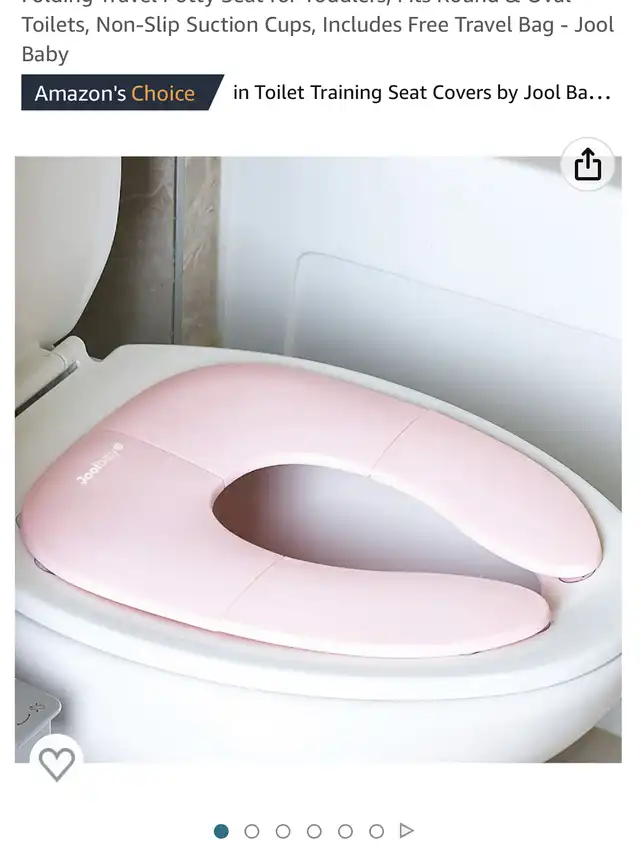The height and width of the screenshot is (853, 640).
Task: Open the pink potty seat product image
Action: [318, 470]
